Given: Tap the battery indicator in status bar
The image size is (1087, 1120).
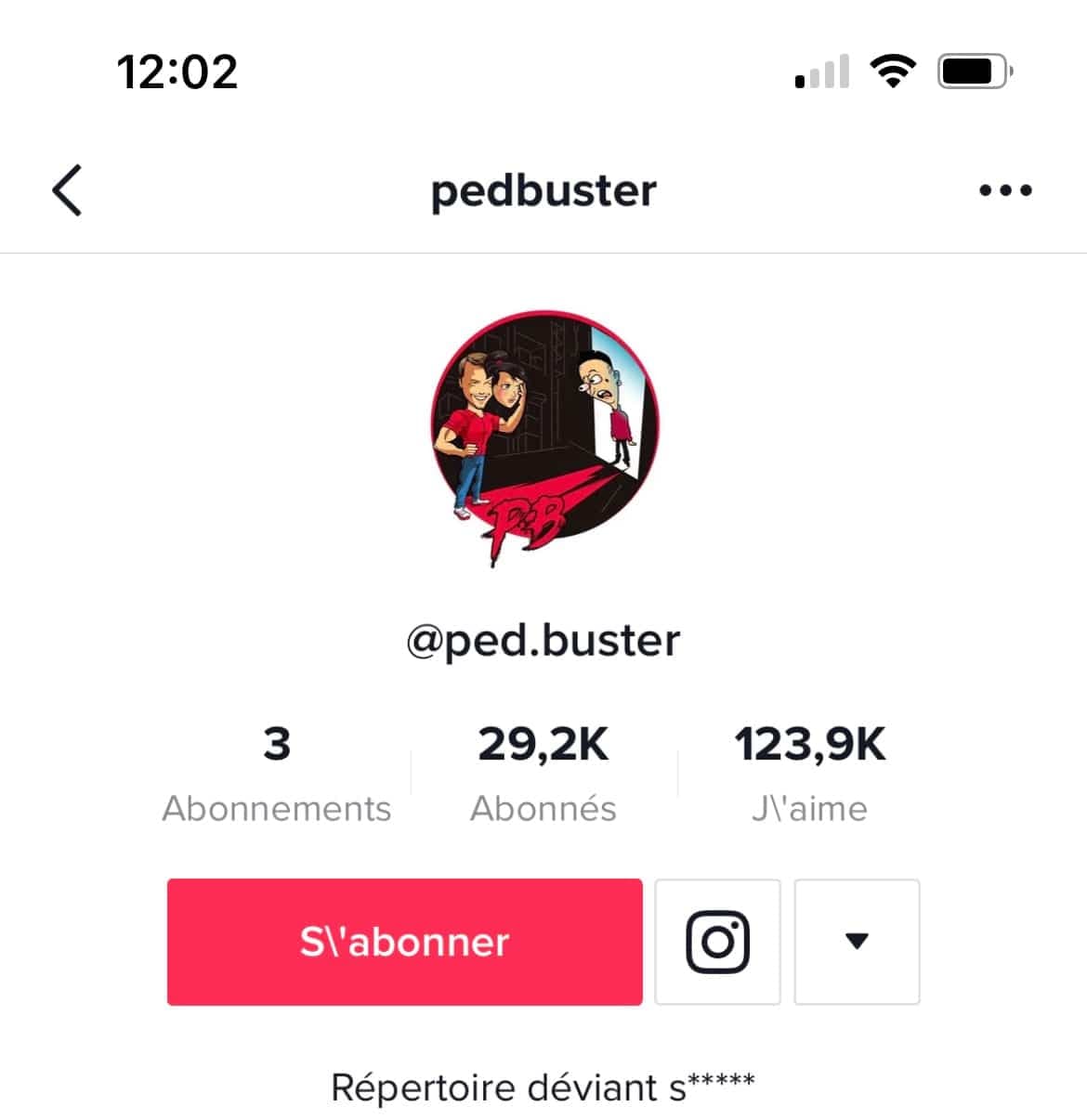Looking at the screenshot, I should pos(972,71).
